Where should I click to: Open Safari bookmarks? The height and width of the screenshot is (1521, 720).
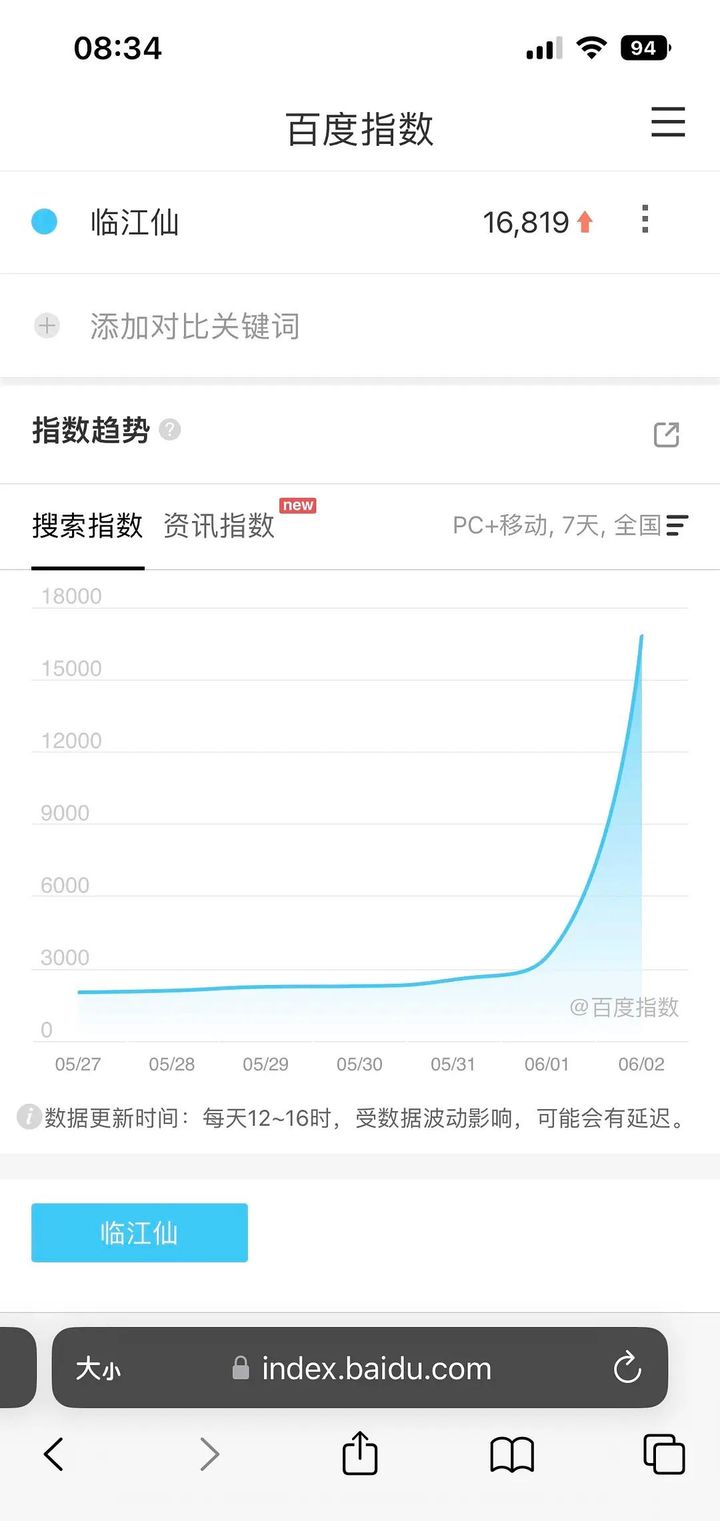(x=512, y=1455)
